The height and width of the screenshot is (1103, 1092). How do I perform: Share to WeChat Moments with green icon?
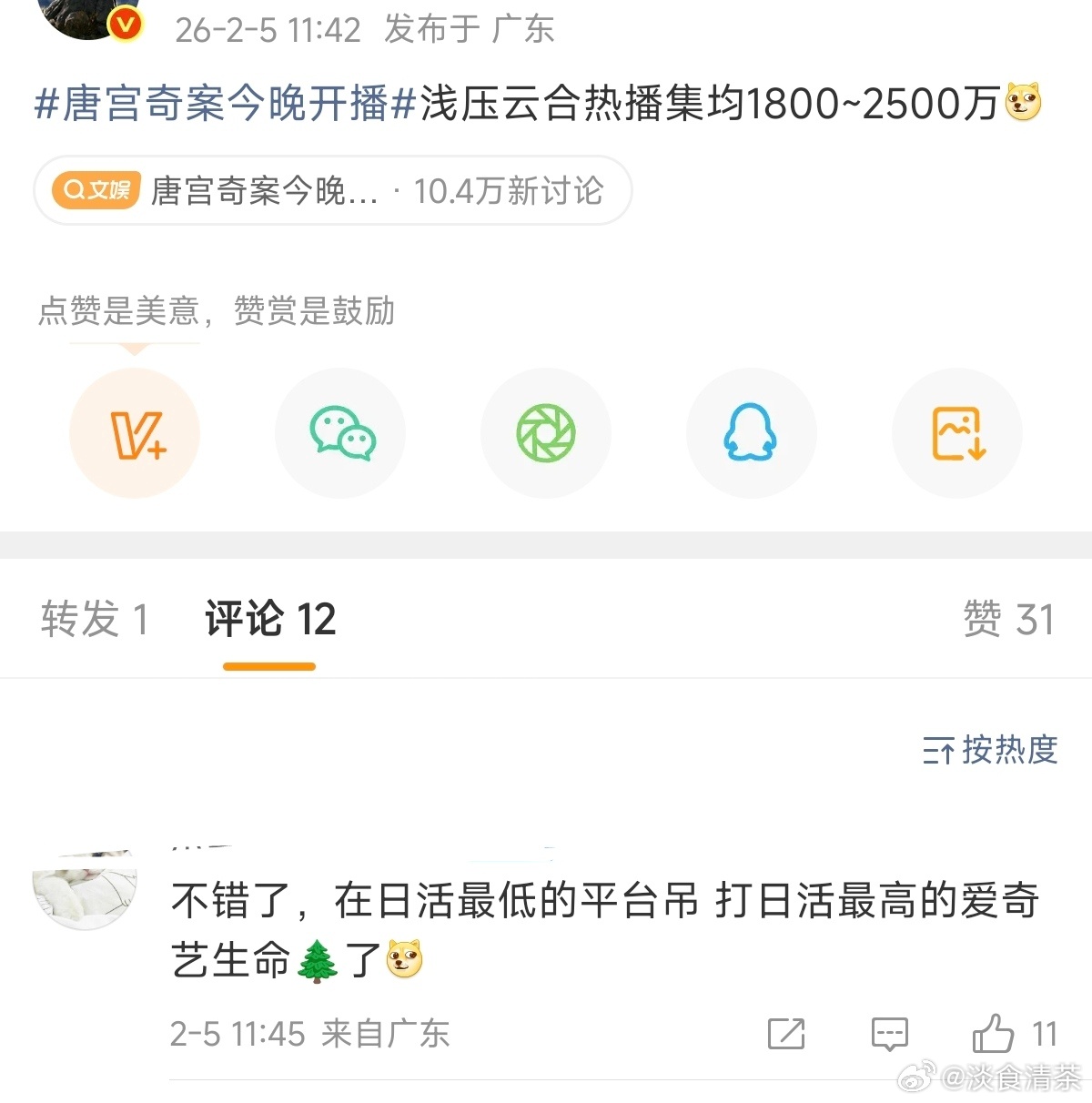tap(546, 434)
